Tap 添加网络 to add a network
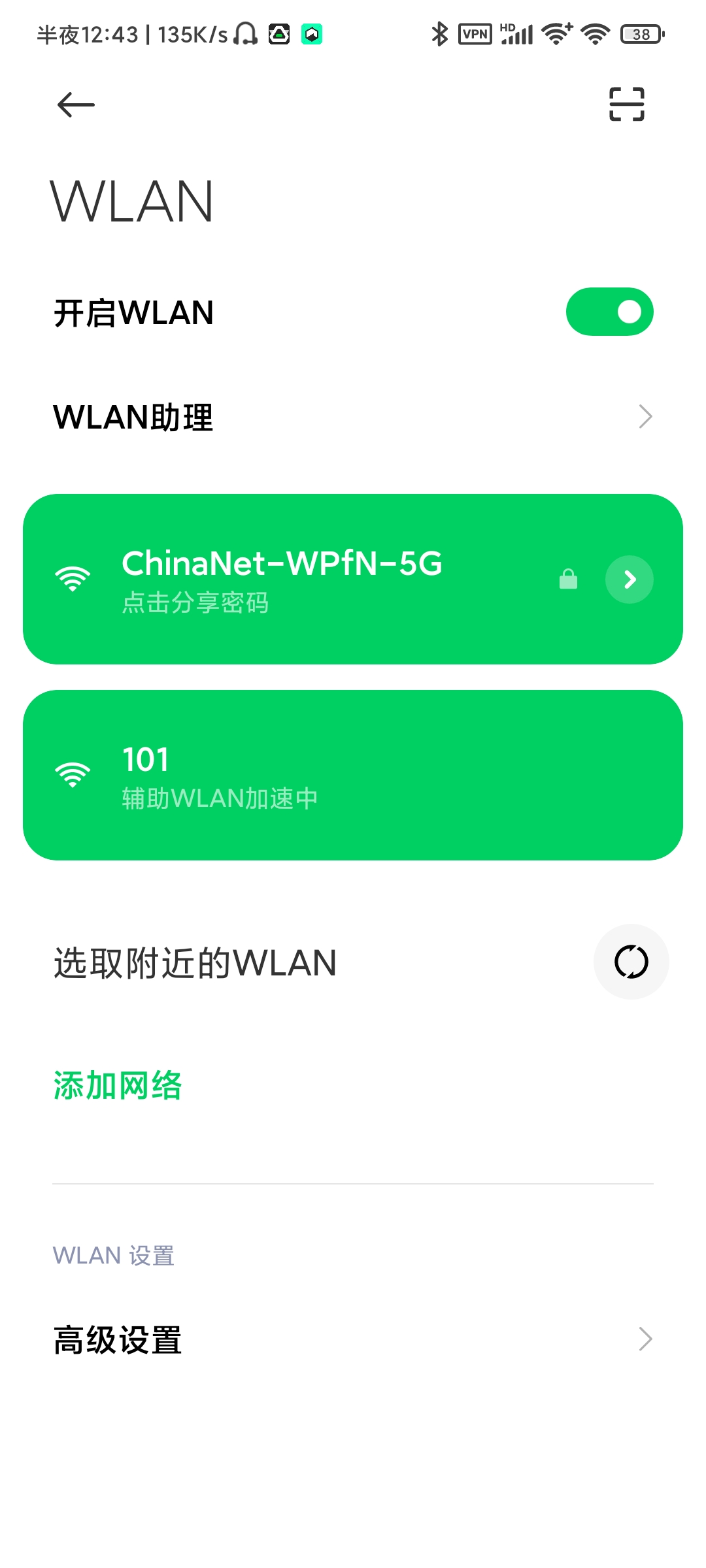Screen dimensions: 706x1568 tap(118, 1086)
